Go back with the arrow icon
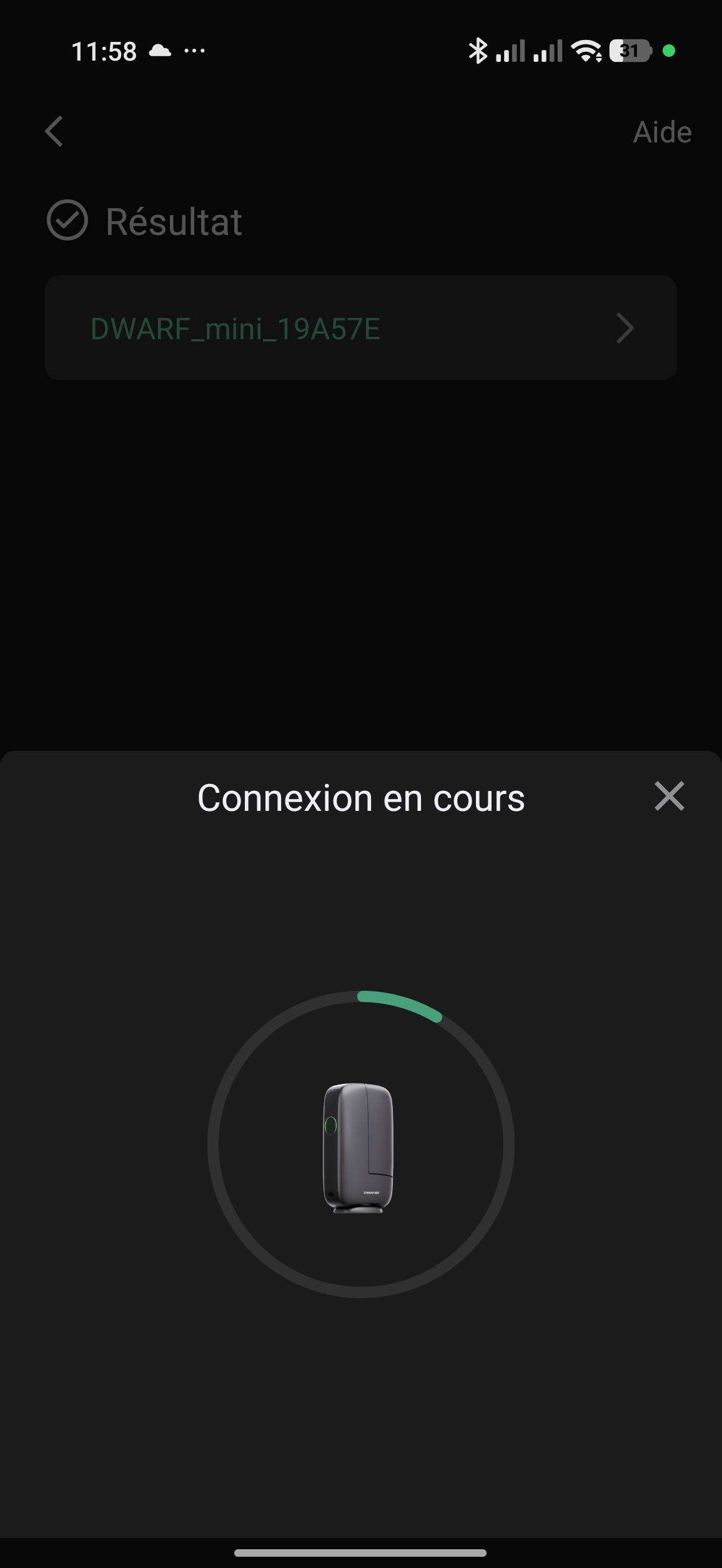 pos(54,132)
